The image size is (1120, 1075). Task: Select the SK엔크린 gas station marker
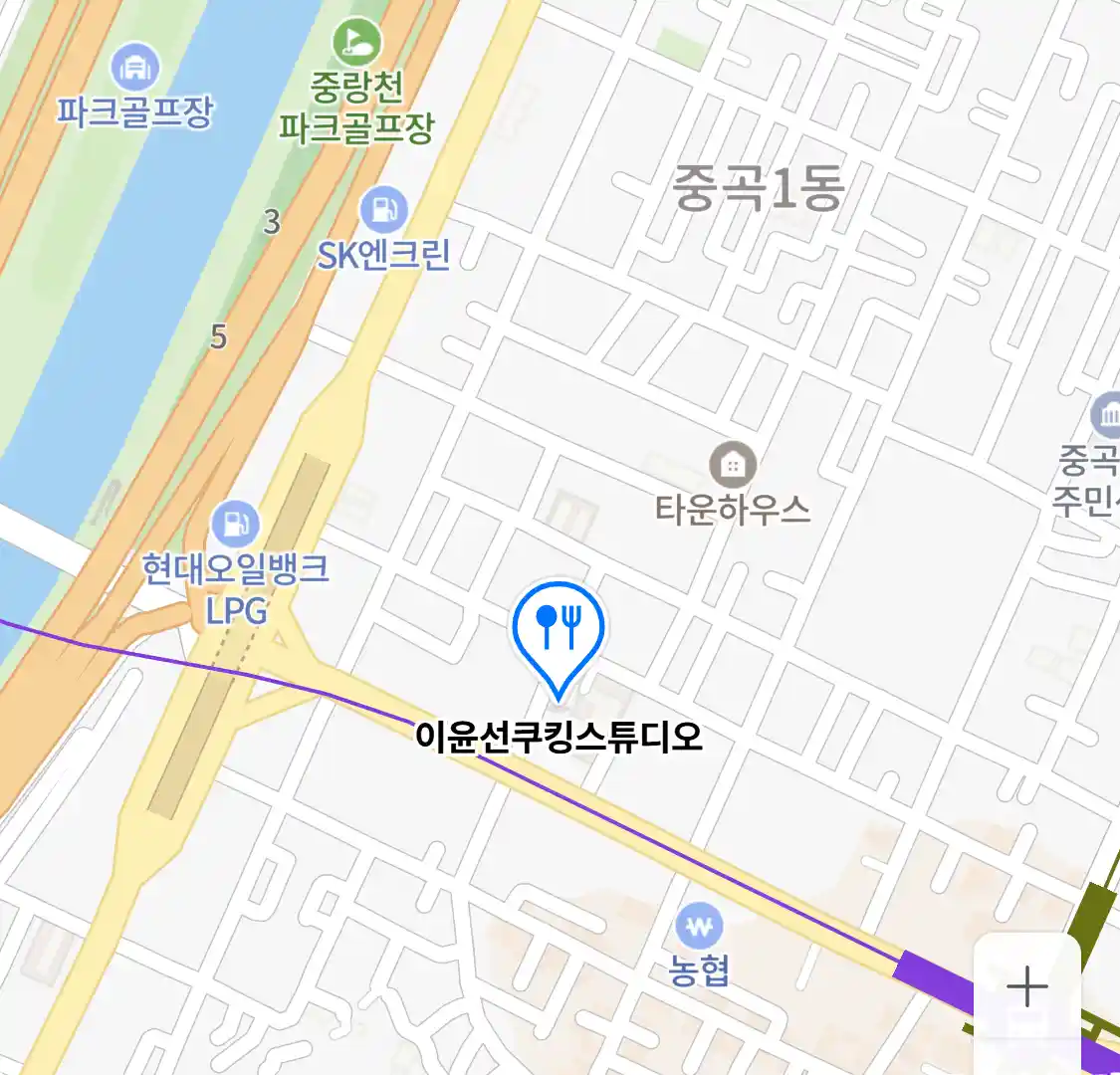pyautogui.click(x=384, y=209)
